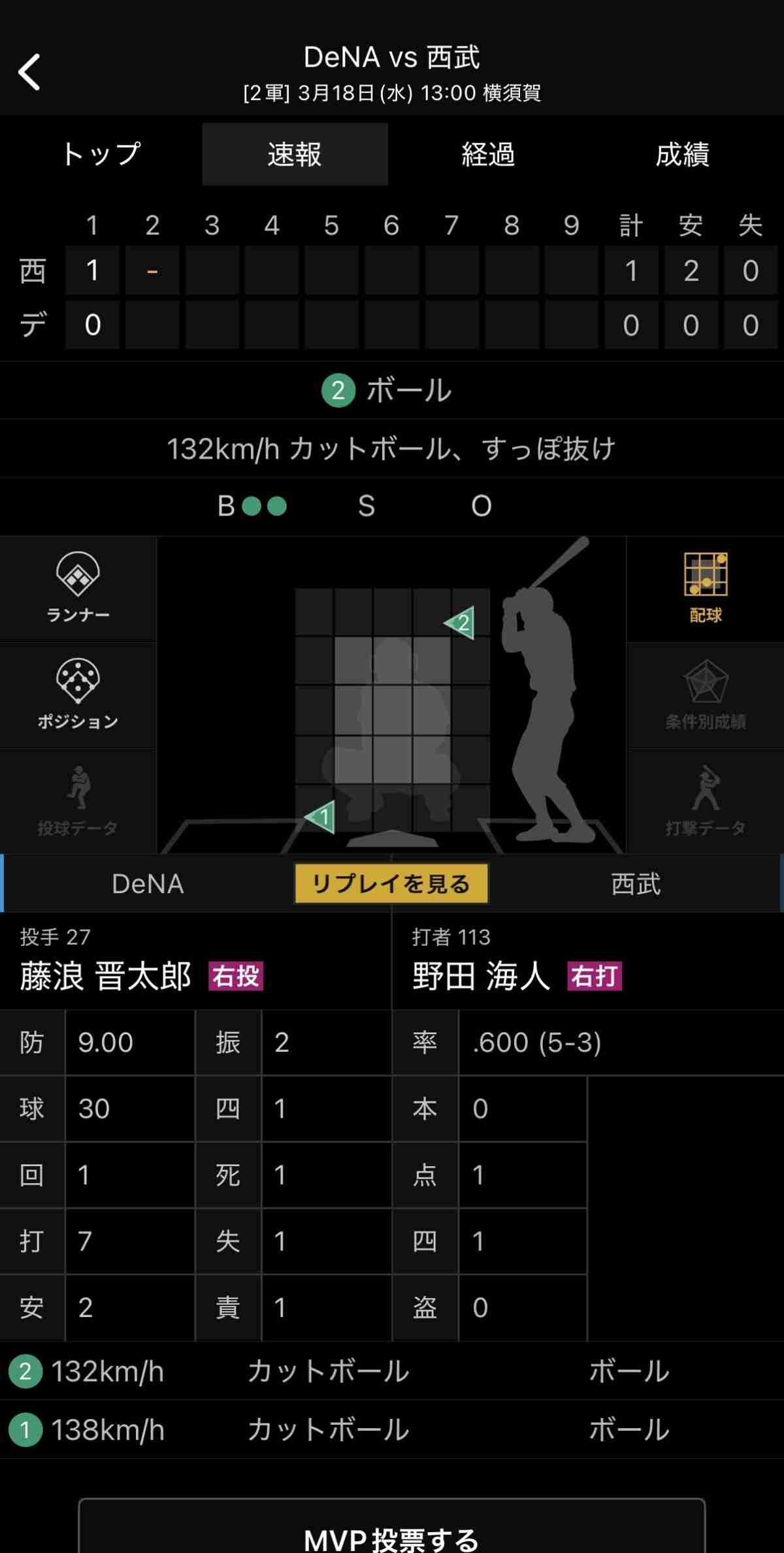Screen dimensions: 784x1553
Task: Switch to the トップ tab
Action: (x=101, y=155)
